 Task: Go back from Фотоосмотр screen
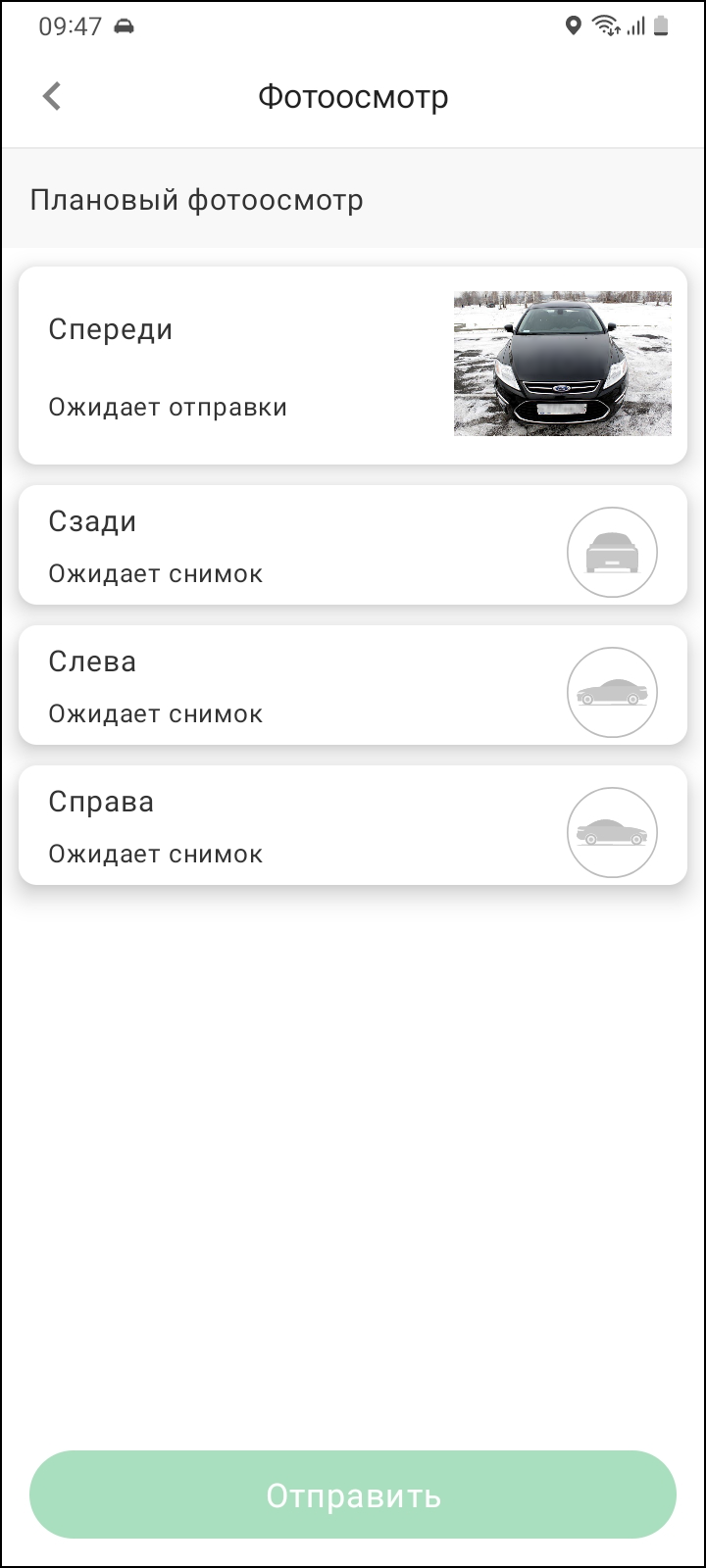click(52, 96)
